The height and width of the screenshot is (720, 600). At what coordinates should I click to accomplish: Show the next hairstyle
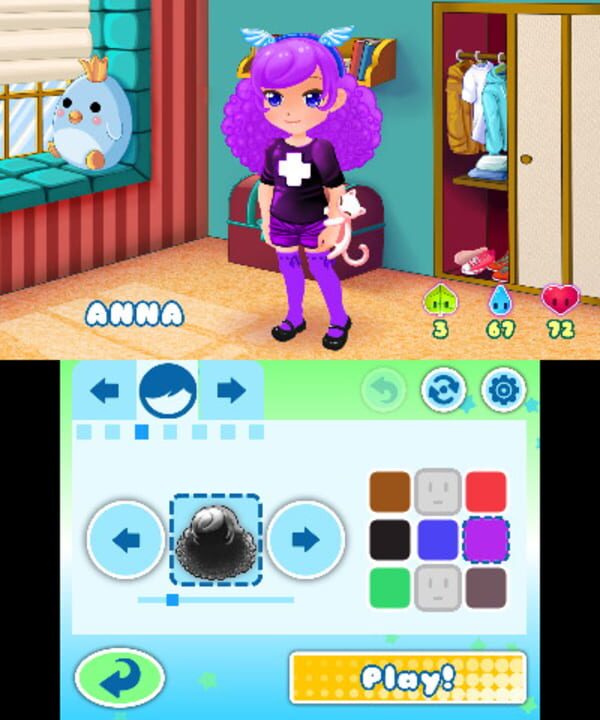point(306,541)
